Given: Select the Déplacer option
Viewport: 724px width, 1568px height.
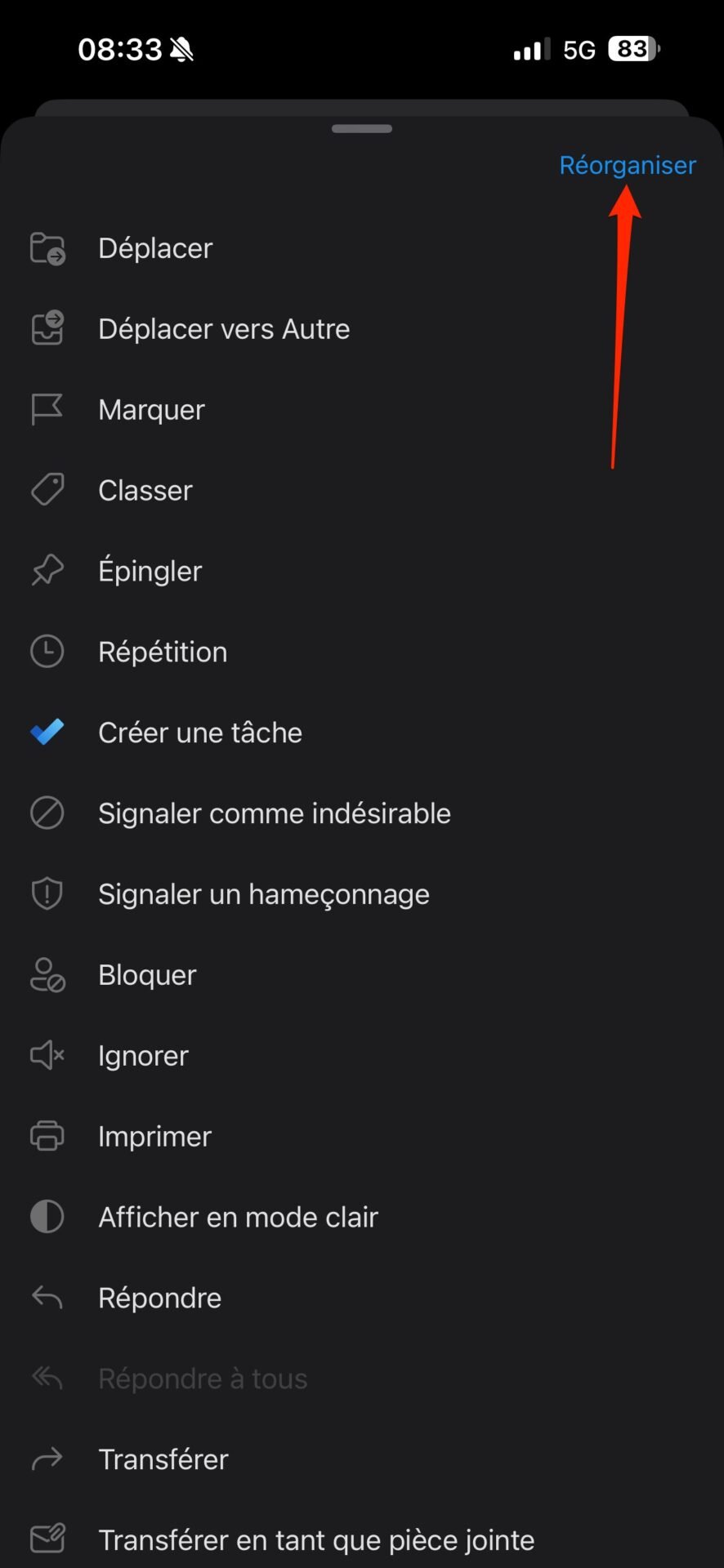Looking at the screenshot, I should [x=362, y=248].
